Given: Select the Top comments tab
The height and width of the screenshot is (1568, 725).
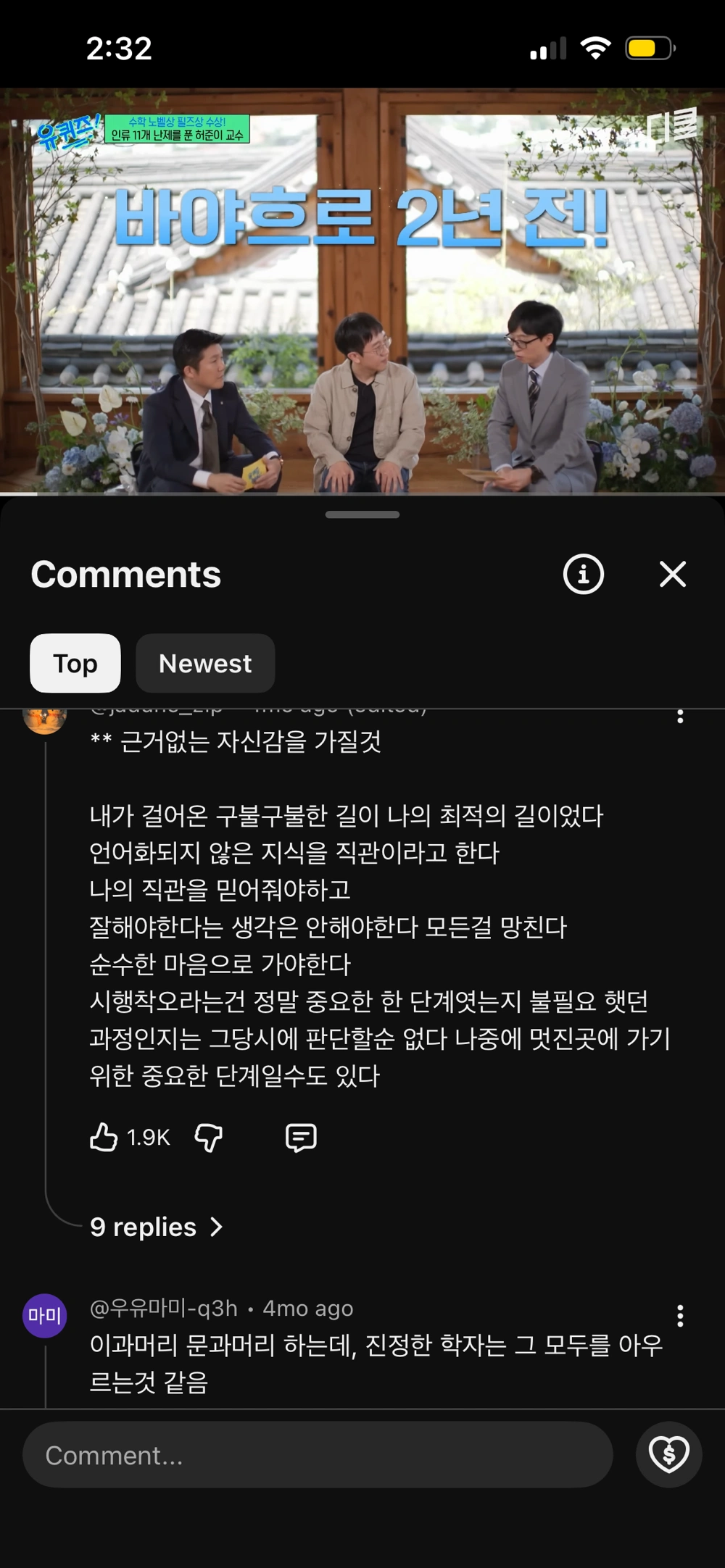Looking at the screenshot, I should pos(75,663).
